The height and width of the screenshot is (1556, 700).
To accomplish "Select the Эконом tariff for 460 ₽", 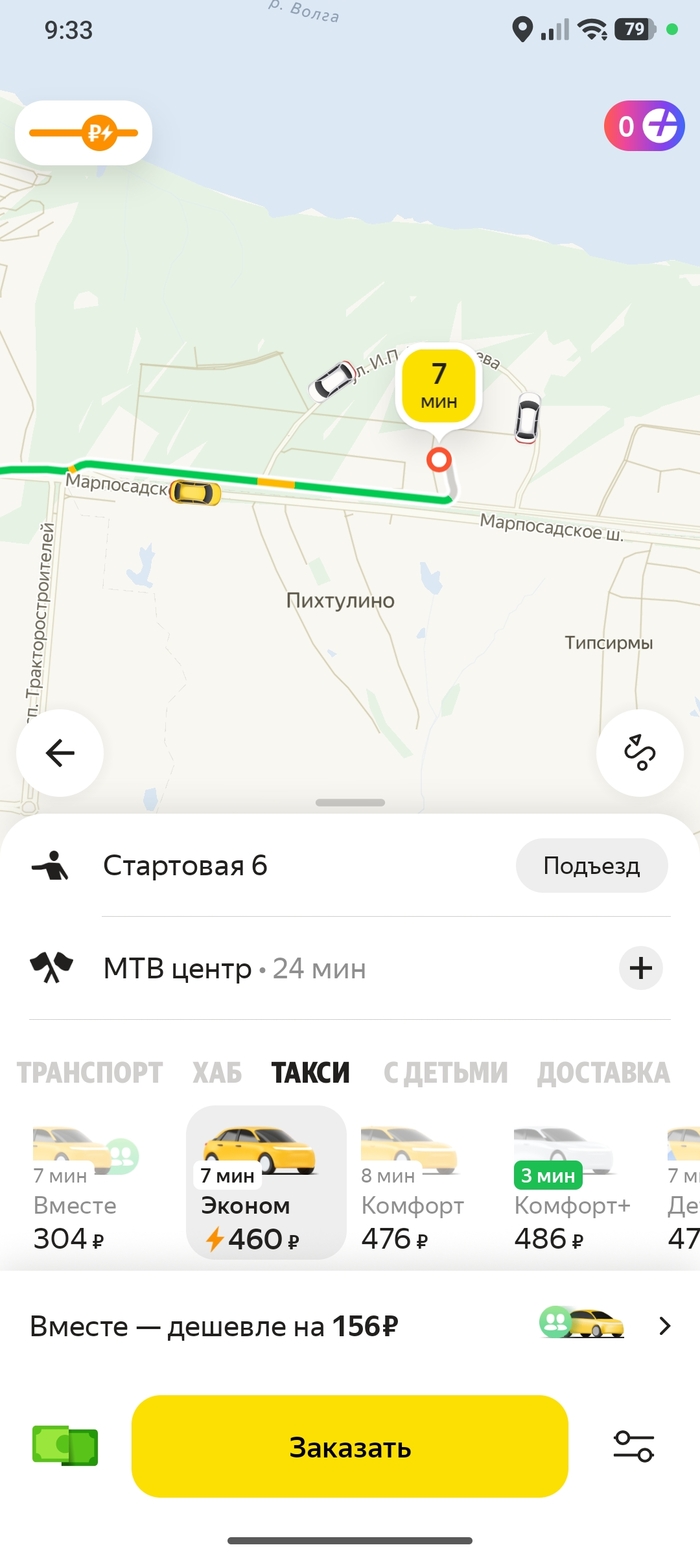I will 266,1185.
